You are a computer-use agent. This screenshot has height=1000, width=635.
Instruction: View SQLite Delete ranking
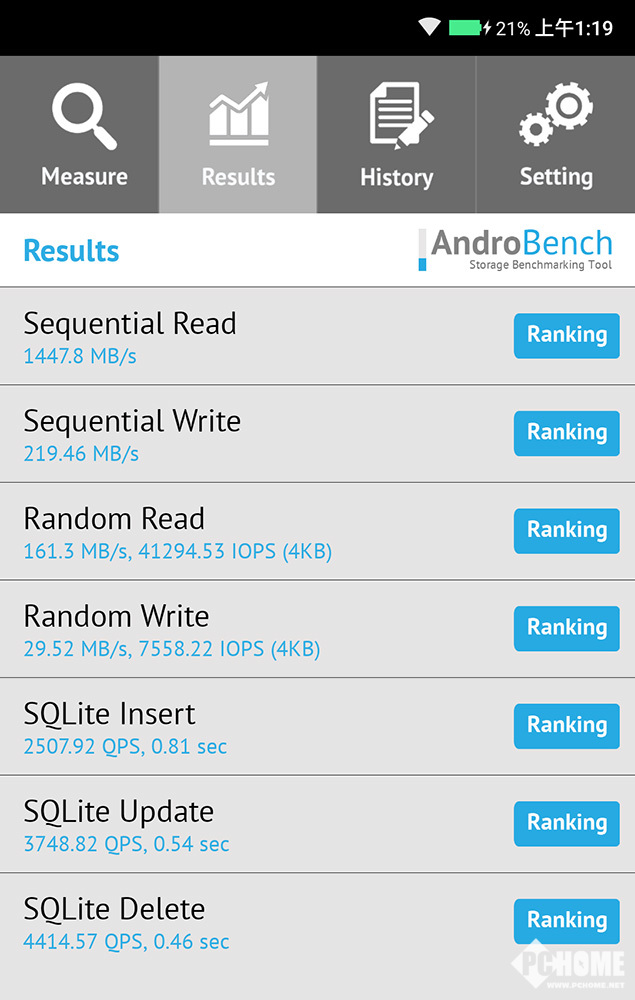pos(566,921)
